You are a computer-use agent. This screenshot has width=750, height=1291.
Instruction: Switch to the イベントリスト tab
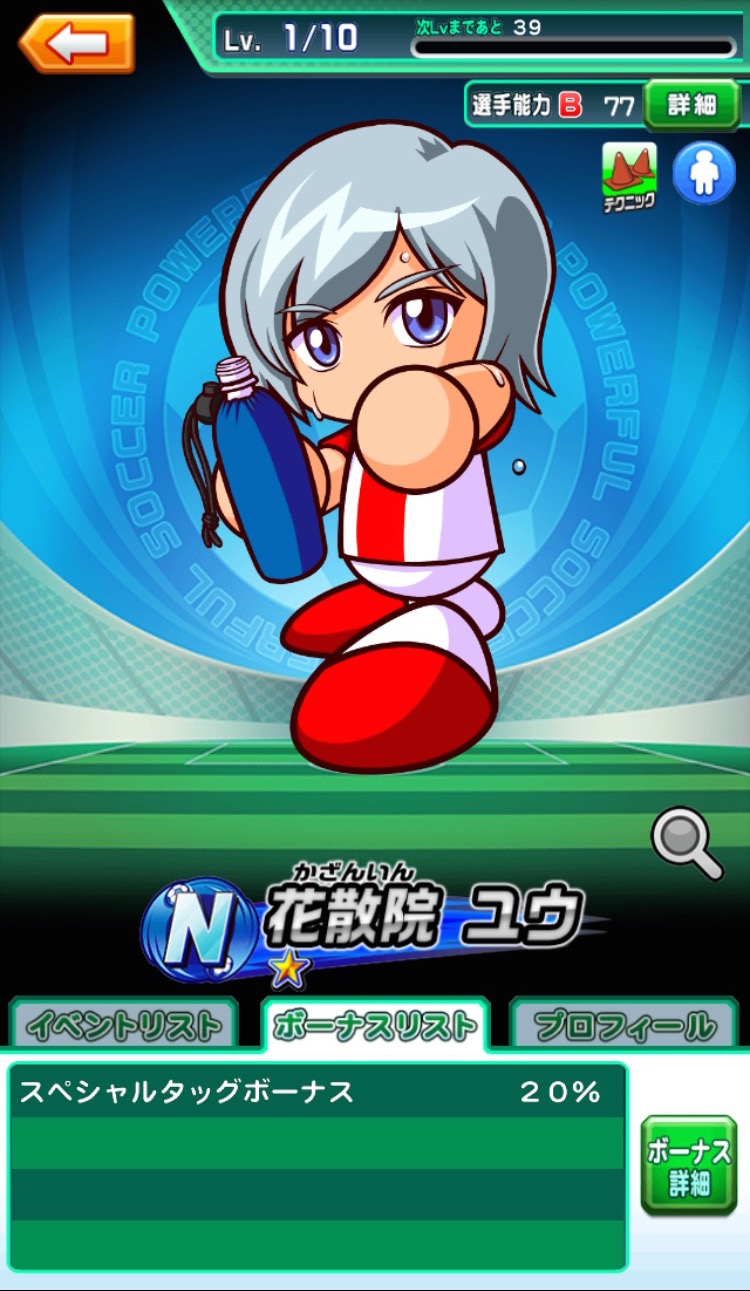(x=124, y=1025)
